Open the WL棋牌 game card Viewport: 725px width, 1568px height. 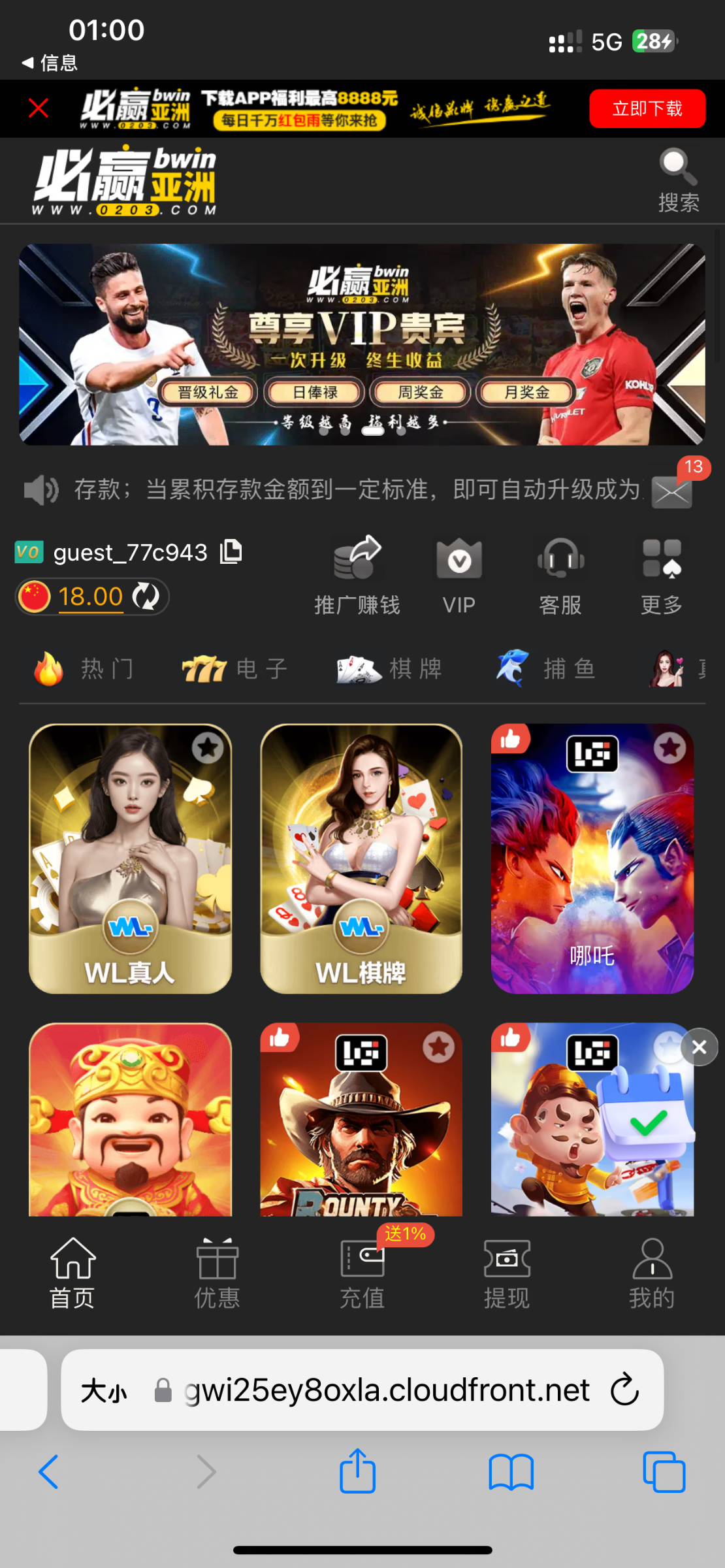click(x=361, y=858)
